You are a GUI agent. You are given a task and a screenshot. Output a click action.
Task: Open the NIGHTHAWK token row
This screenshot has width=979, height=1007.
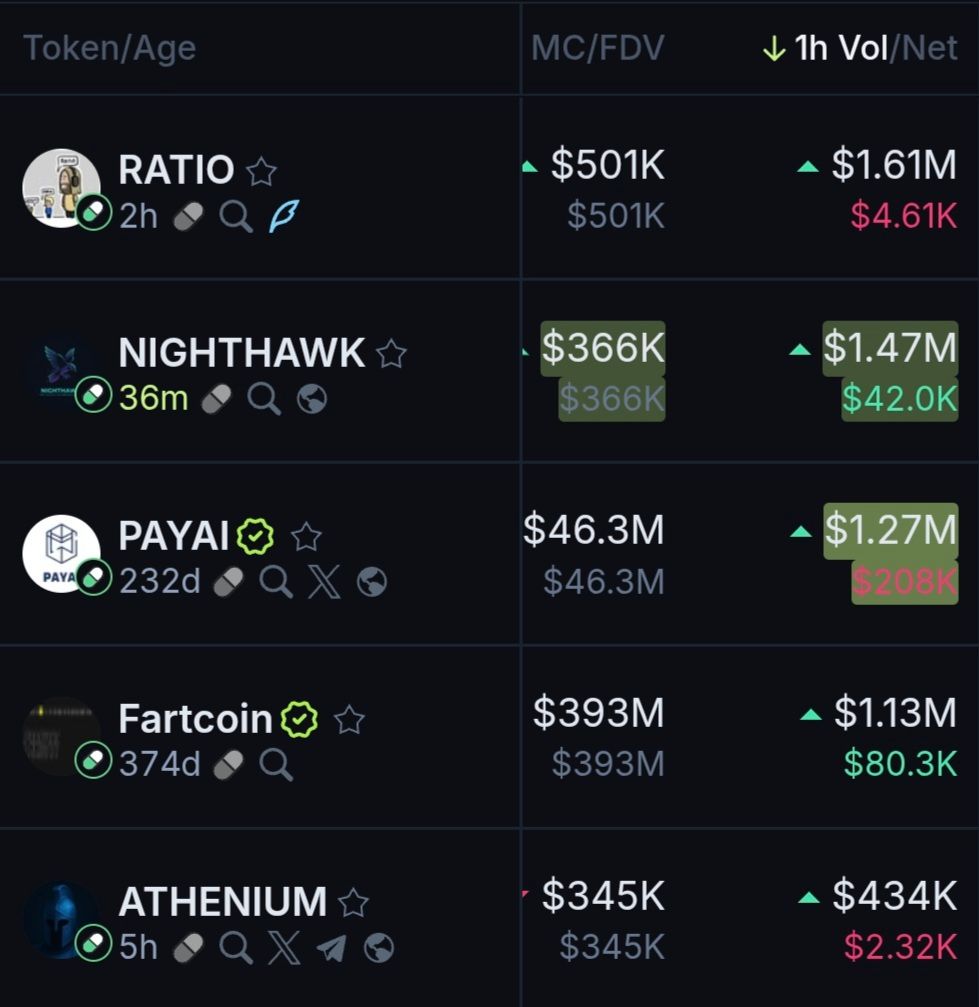click(x=241, y=353)
